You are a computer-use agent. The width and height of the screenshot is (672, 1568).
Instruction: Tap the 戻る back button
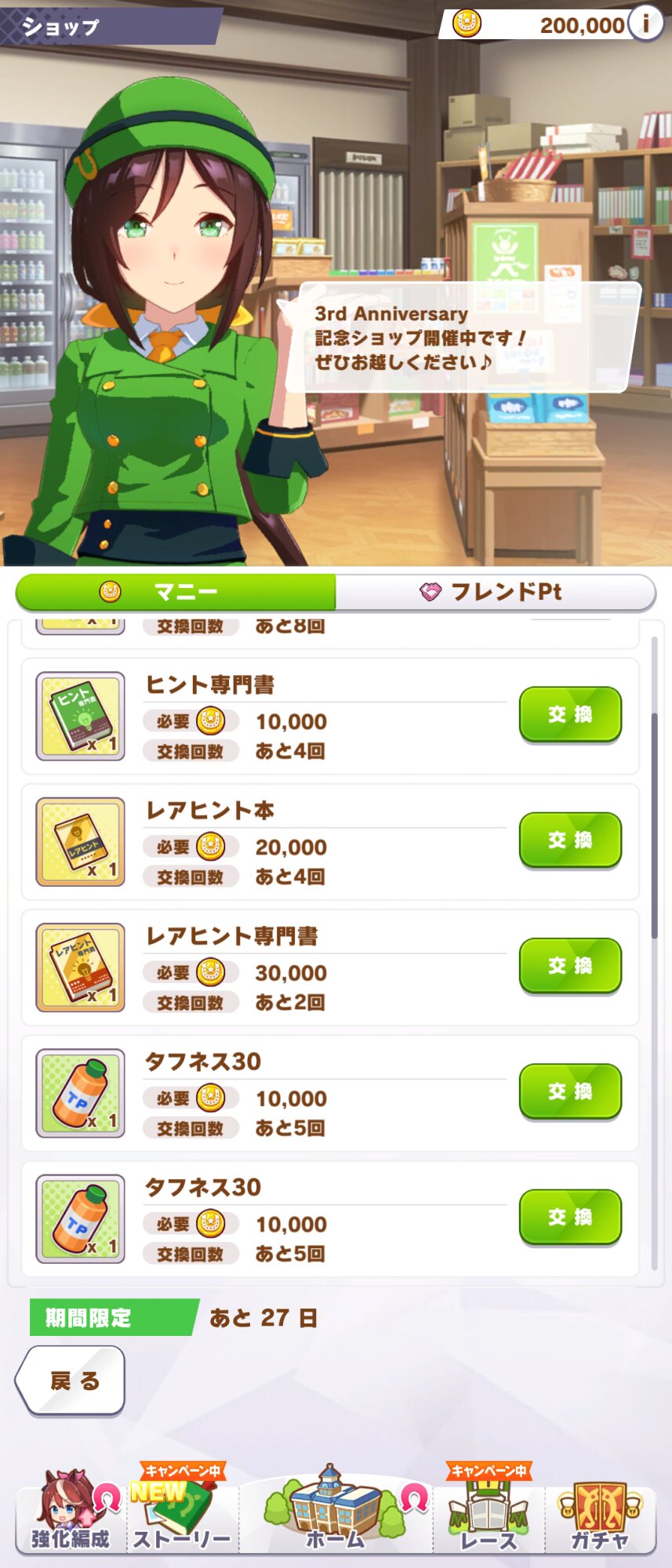click(72, 1381)
